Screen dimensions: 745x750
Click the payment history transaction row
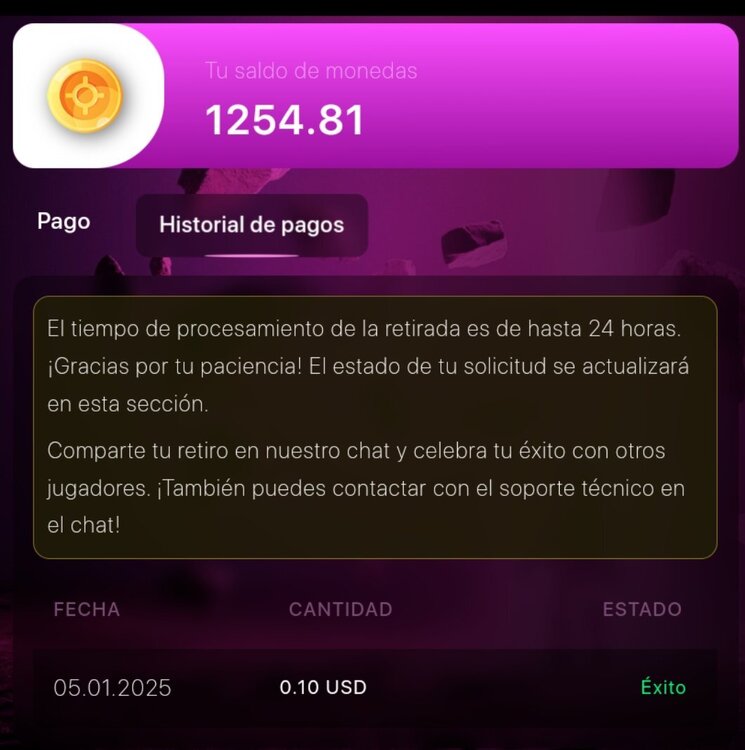click(372, 688)
